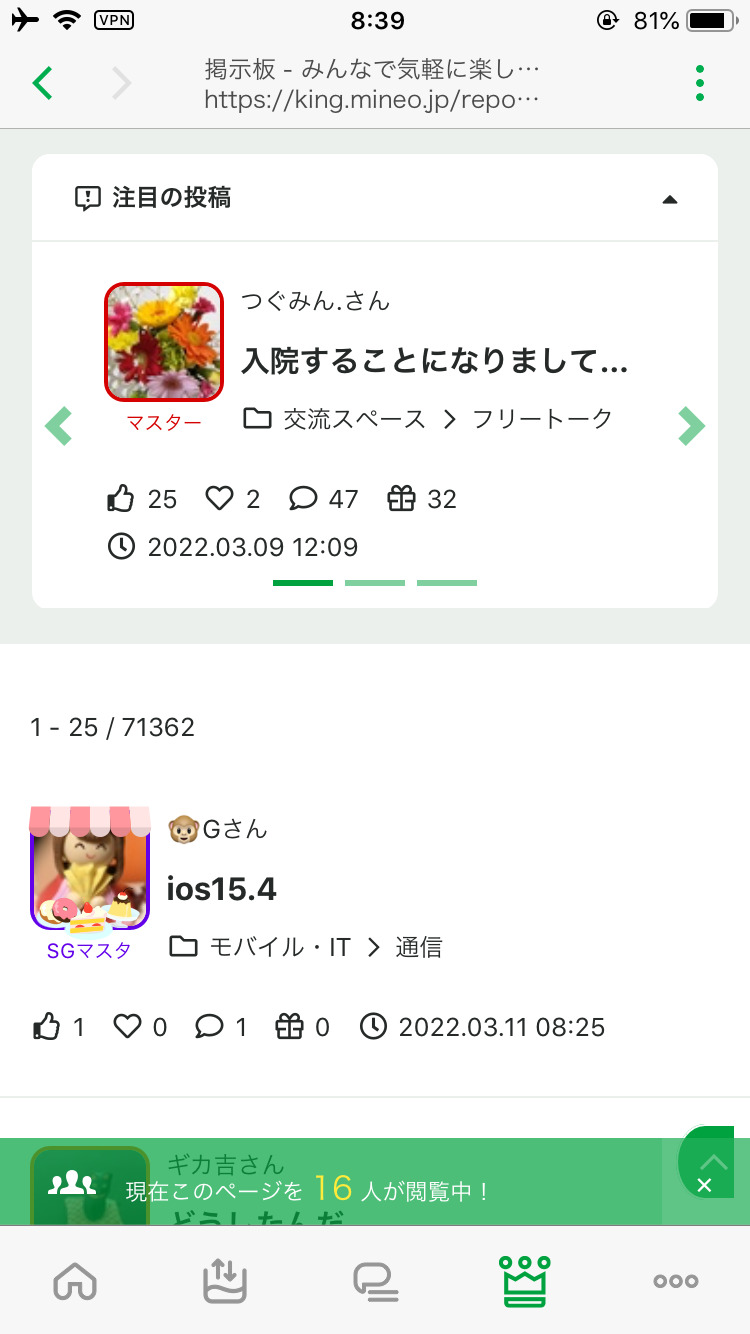Open the more options tab
Viewport: 750px width, 1334px height.
(675, 1281)
